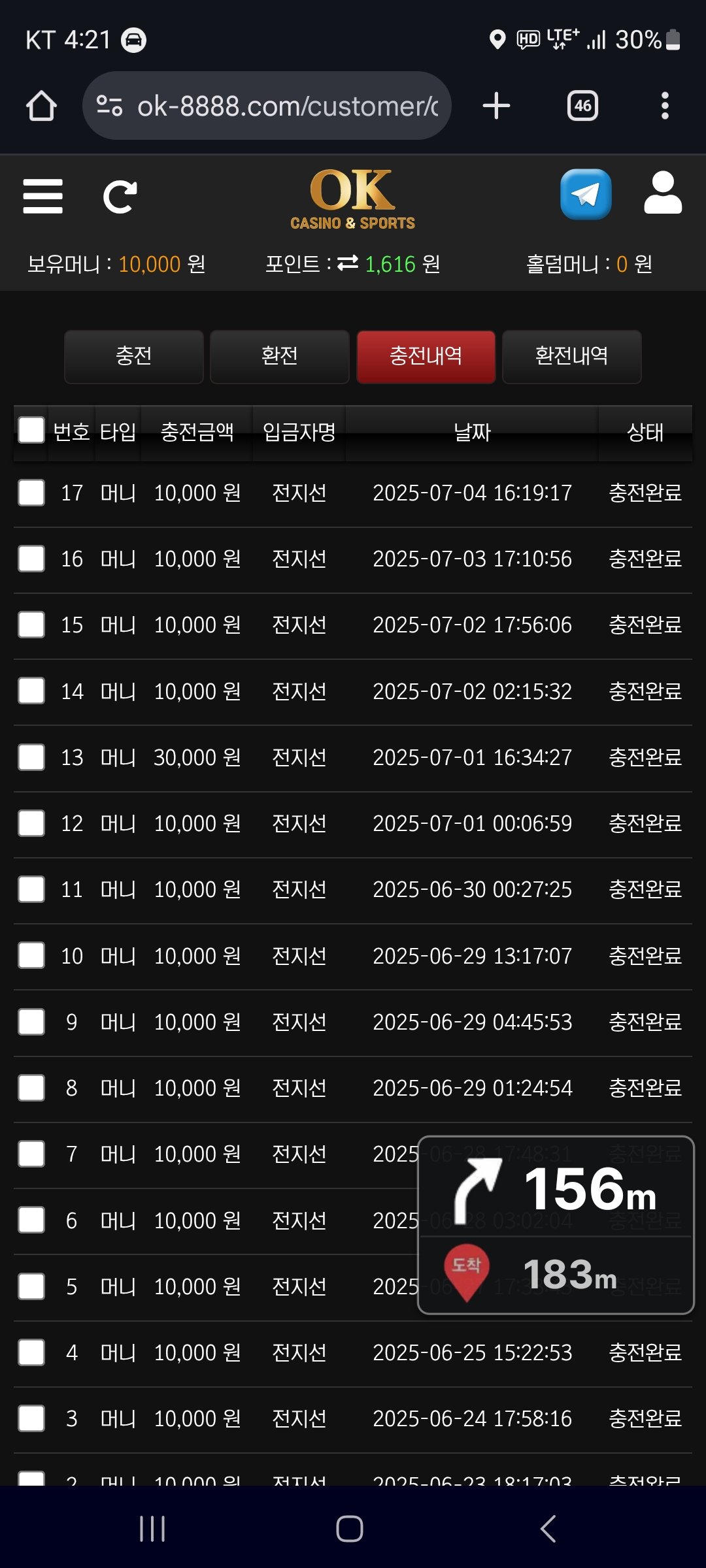Open the 환전내역 tab

pyautogui.click(x=571, y=356)
